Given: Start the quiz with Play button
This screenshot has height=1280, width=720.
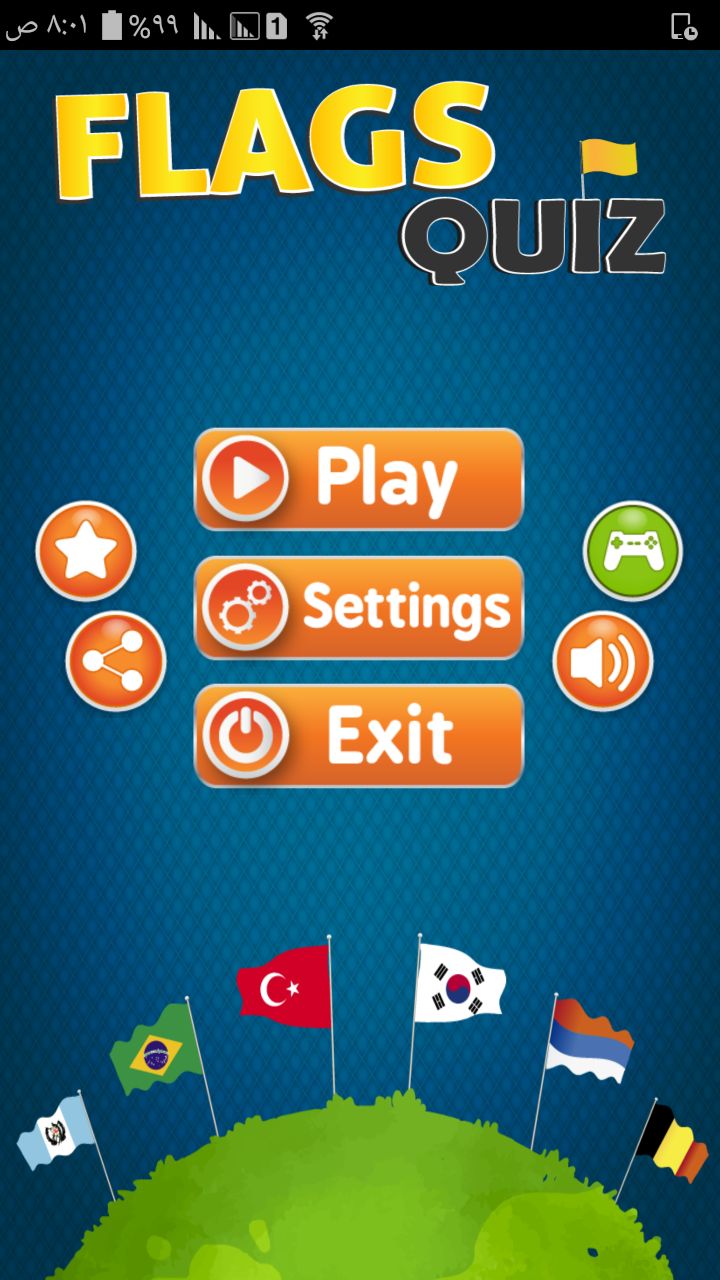Looking at the screenshot, I should [x=358, y=479].
